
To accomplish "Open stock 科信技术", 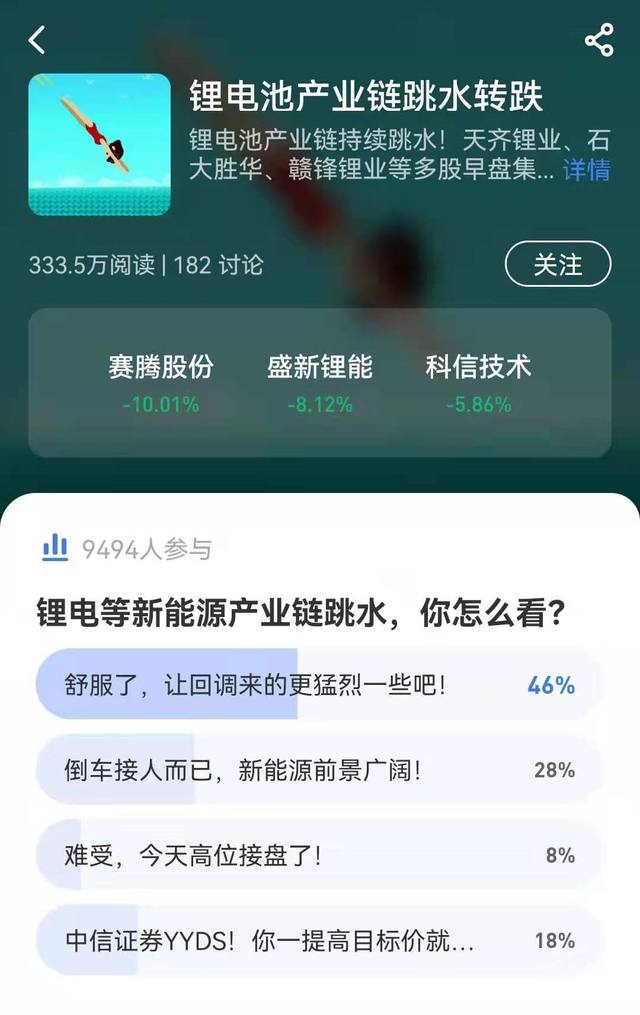I will click(x=478, y=383).
